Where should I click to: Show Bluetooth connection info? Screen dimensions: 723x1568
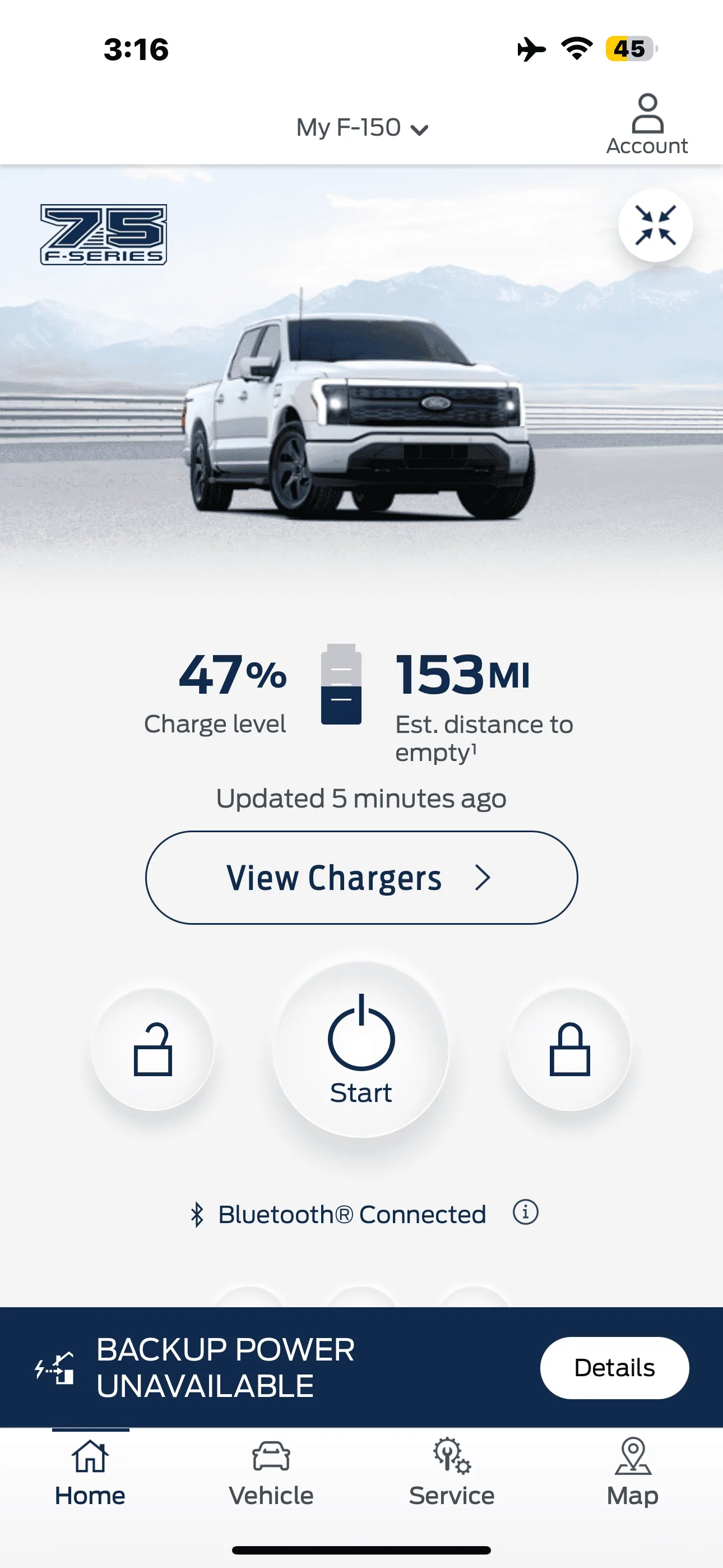(x=525, y=1212)
